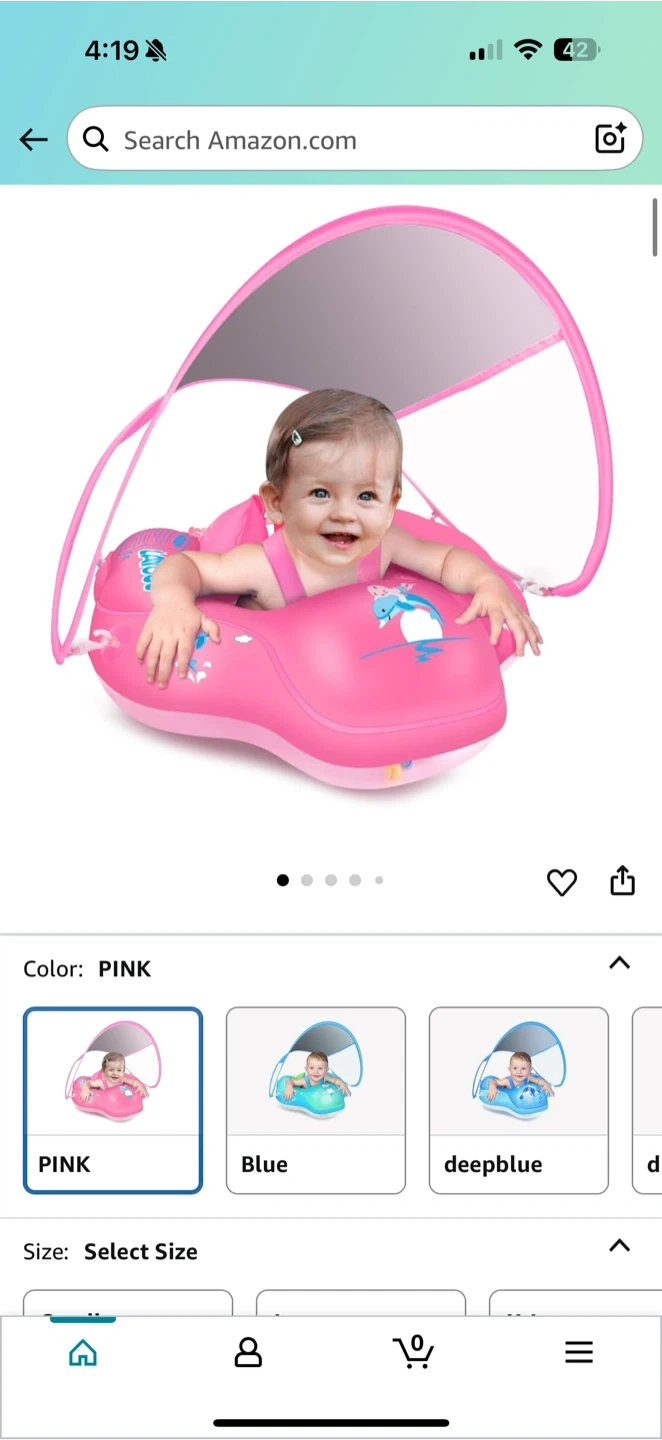This screenshot has height=1440, width=662.
Task: Collapse the Size section
Action: point(620,1246)
